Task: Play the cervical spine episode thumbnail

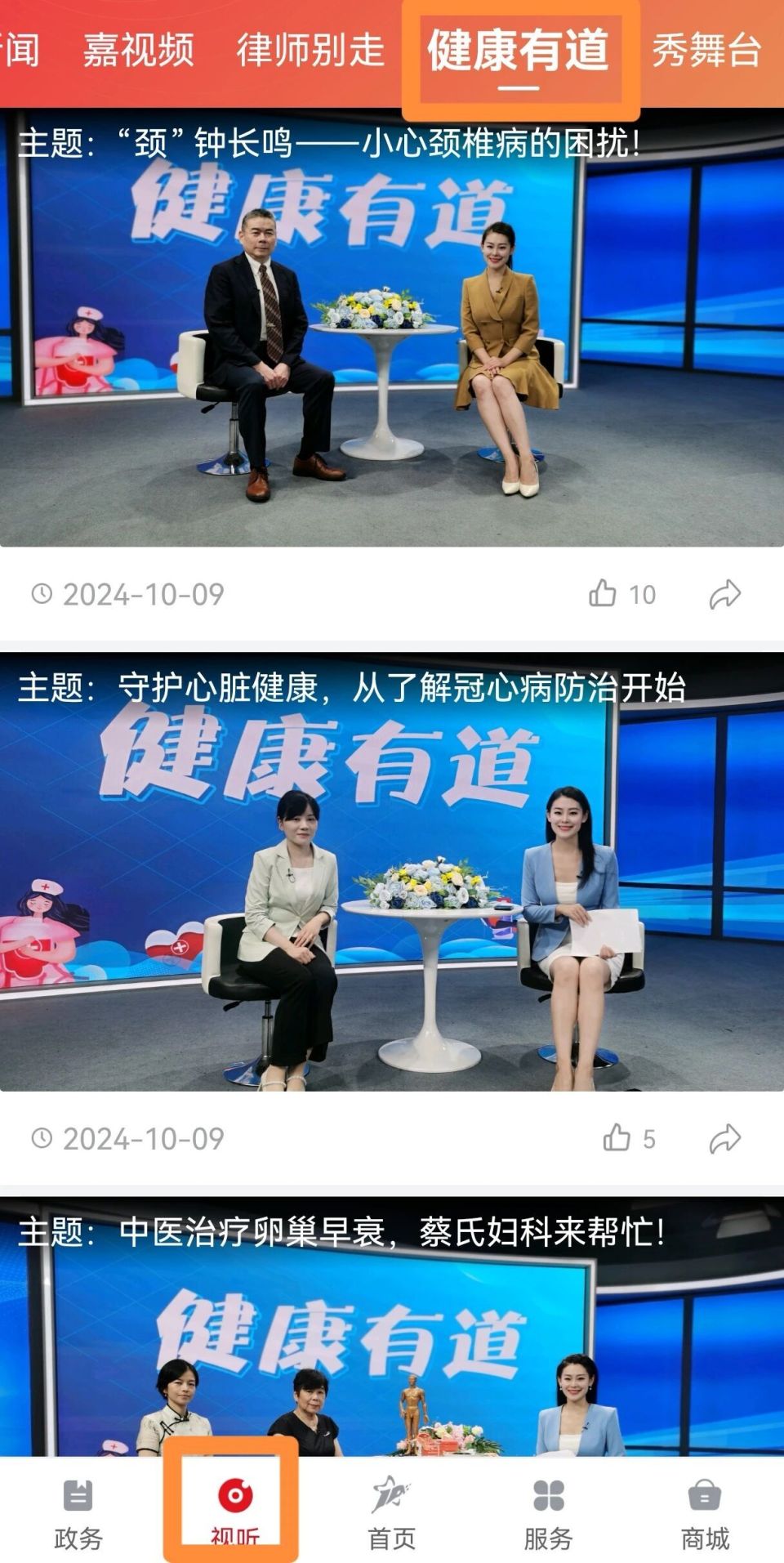Action: tap(392, 343)
